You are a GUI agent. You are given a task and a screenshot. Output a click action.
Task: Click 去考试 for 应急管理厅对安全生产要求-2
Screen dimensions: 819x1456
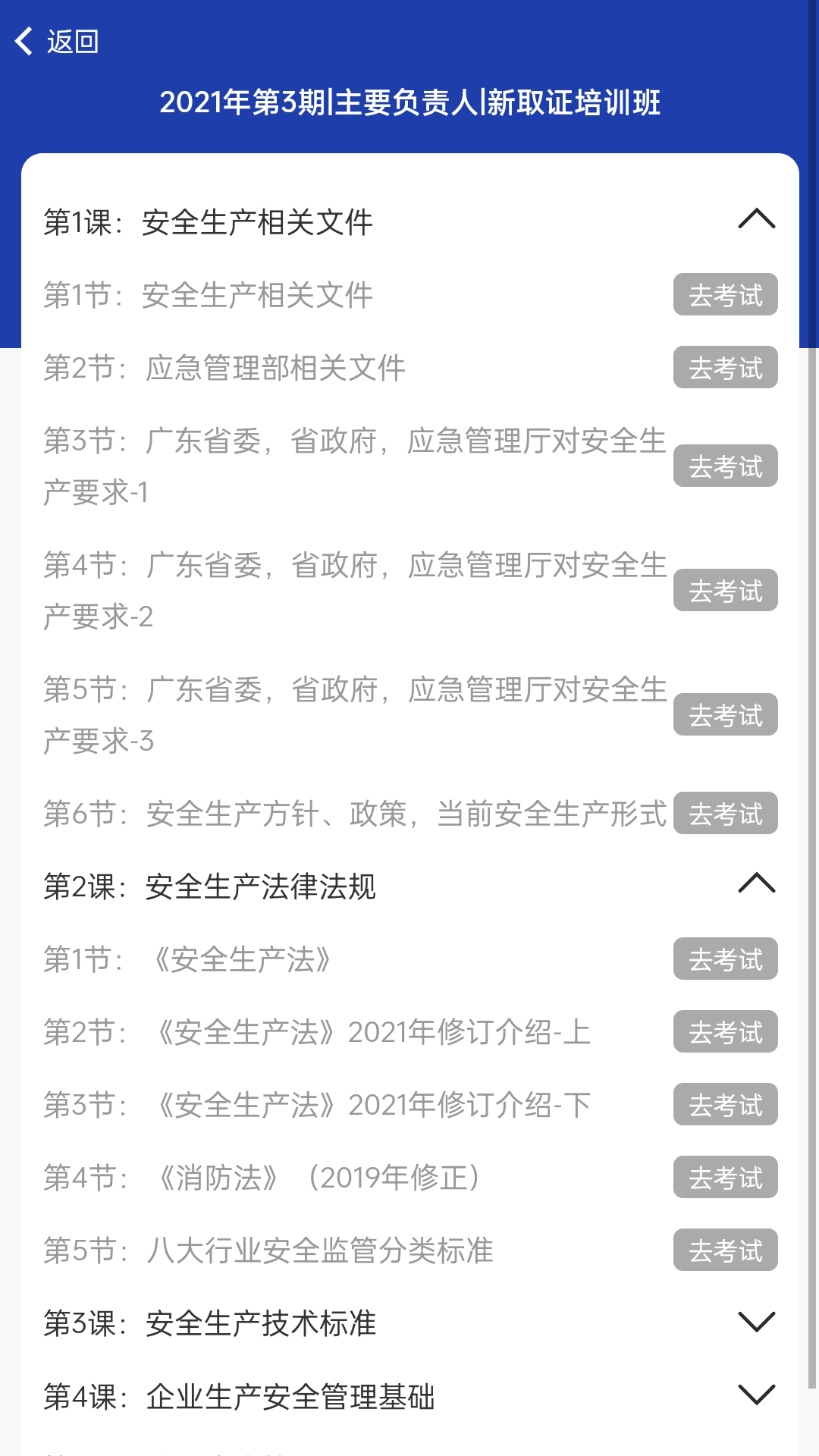pyautogui.click(x=725, y=591)
